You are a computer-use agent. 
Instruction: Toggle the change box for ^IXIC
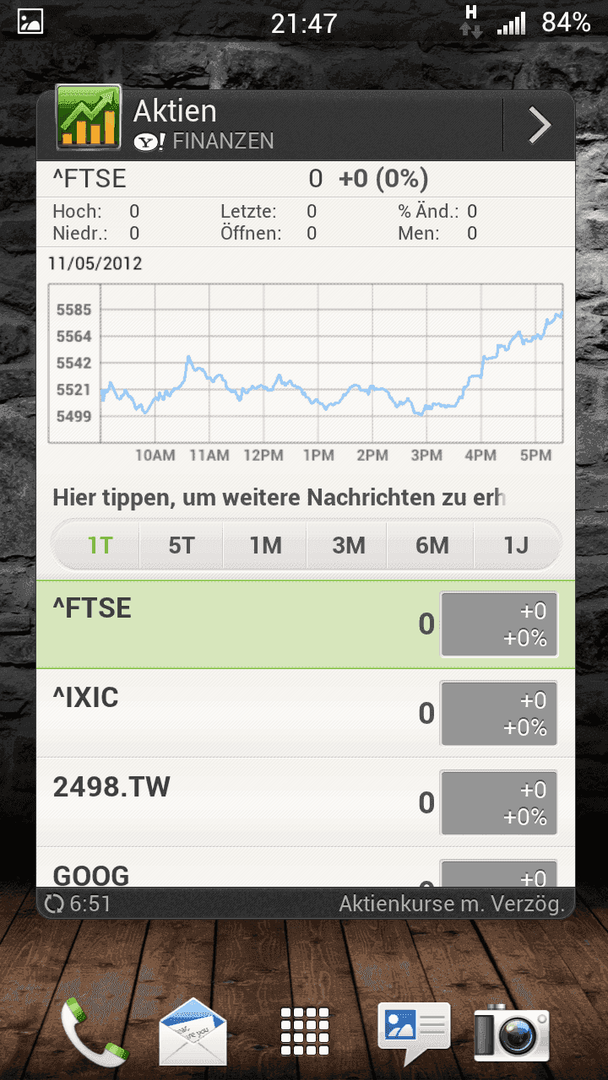tap(499, 714)
